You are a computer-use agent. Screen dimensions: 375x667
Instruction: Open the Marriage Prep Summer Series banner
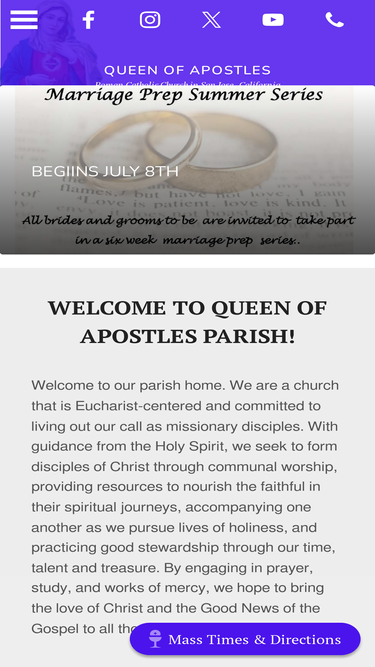point(188,169)
